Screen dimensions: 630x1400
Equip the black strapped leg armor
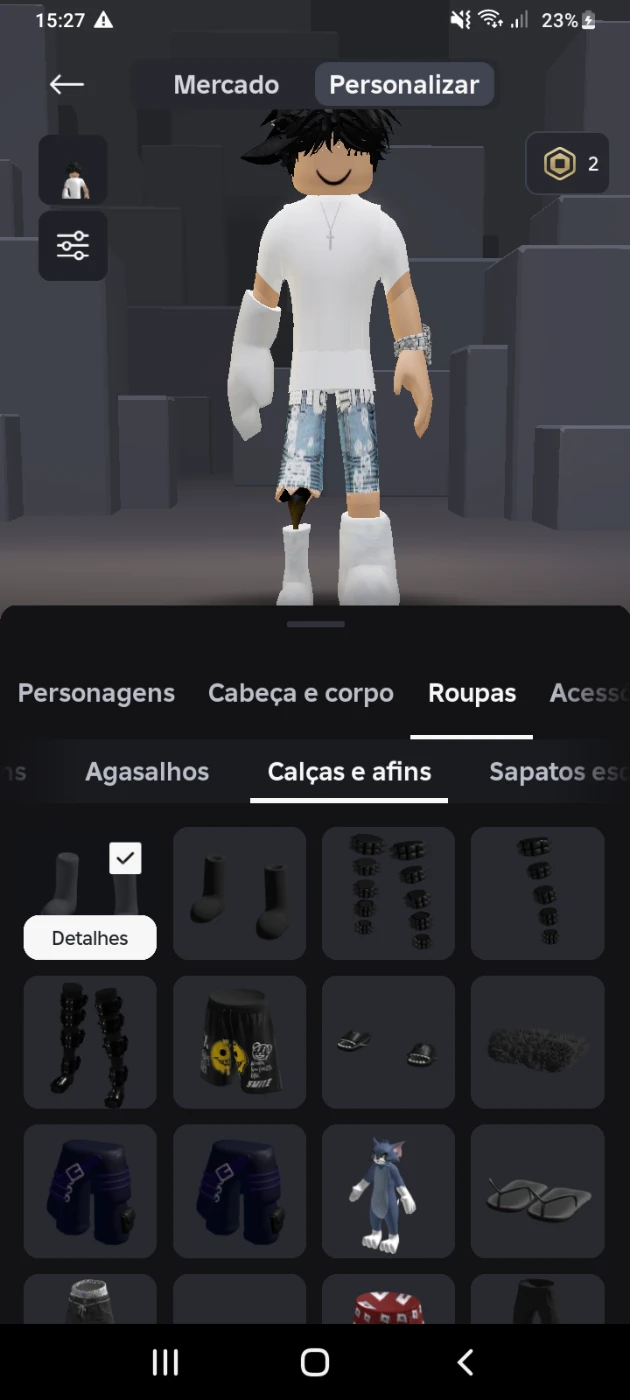90,1042
